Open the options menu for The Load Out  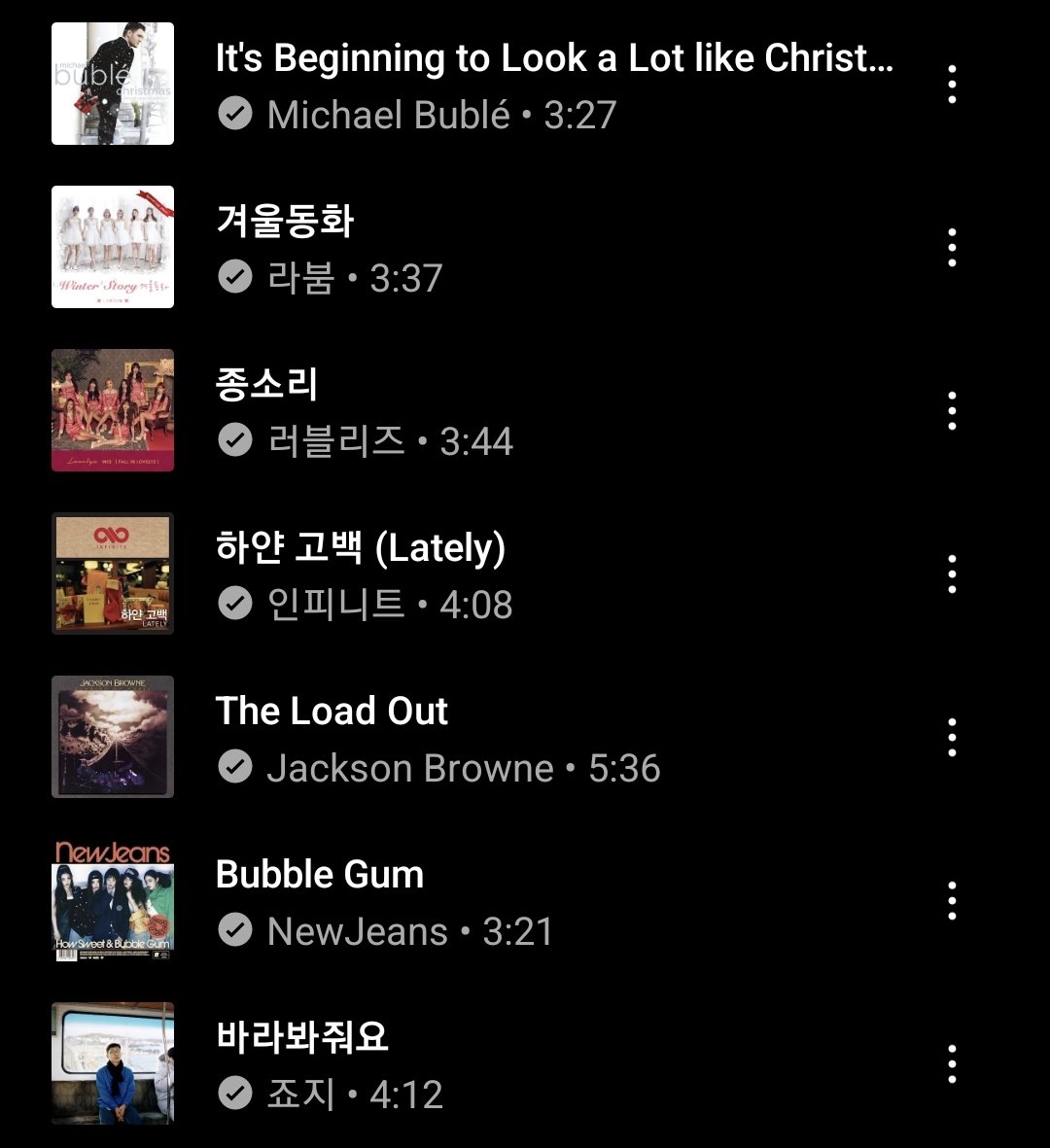pos(952,738)
